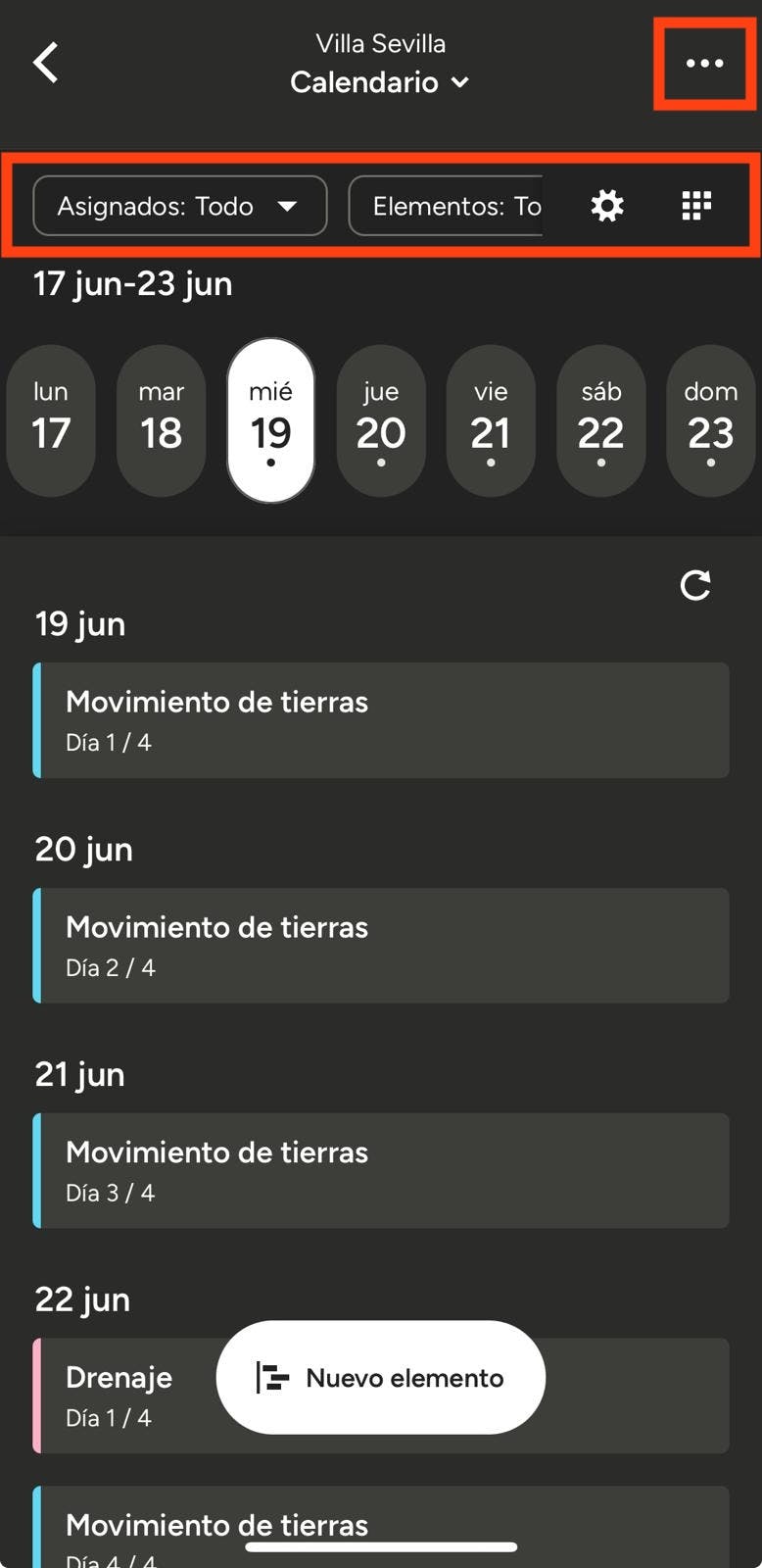This screenshot has height=1568, width=762.
Task: Open the three-dot overflow menu
Action: point(704,64)
